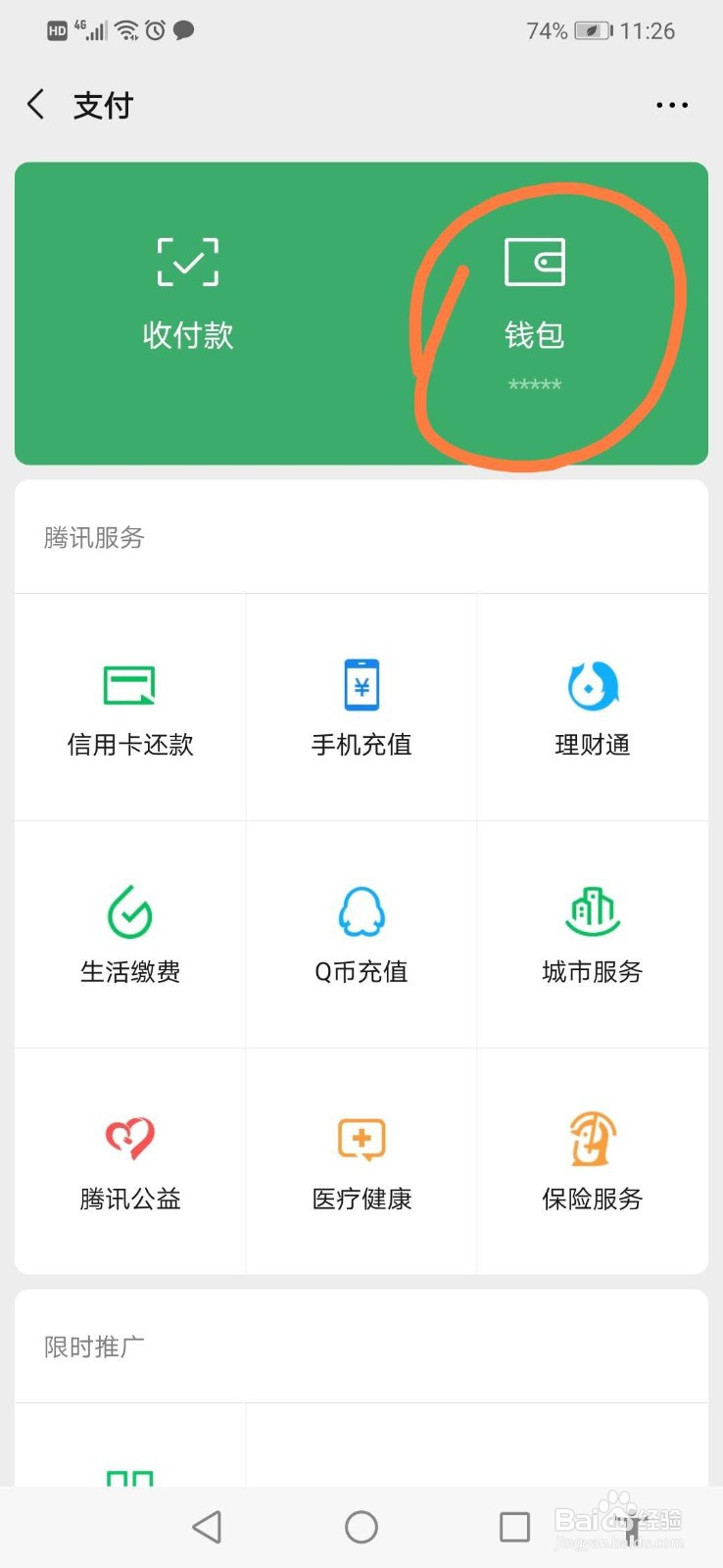Go back using the 支付 back arrow
The height and width of the screenshot is (1568, 723).
pyautogui.click(x=36, y=104)
